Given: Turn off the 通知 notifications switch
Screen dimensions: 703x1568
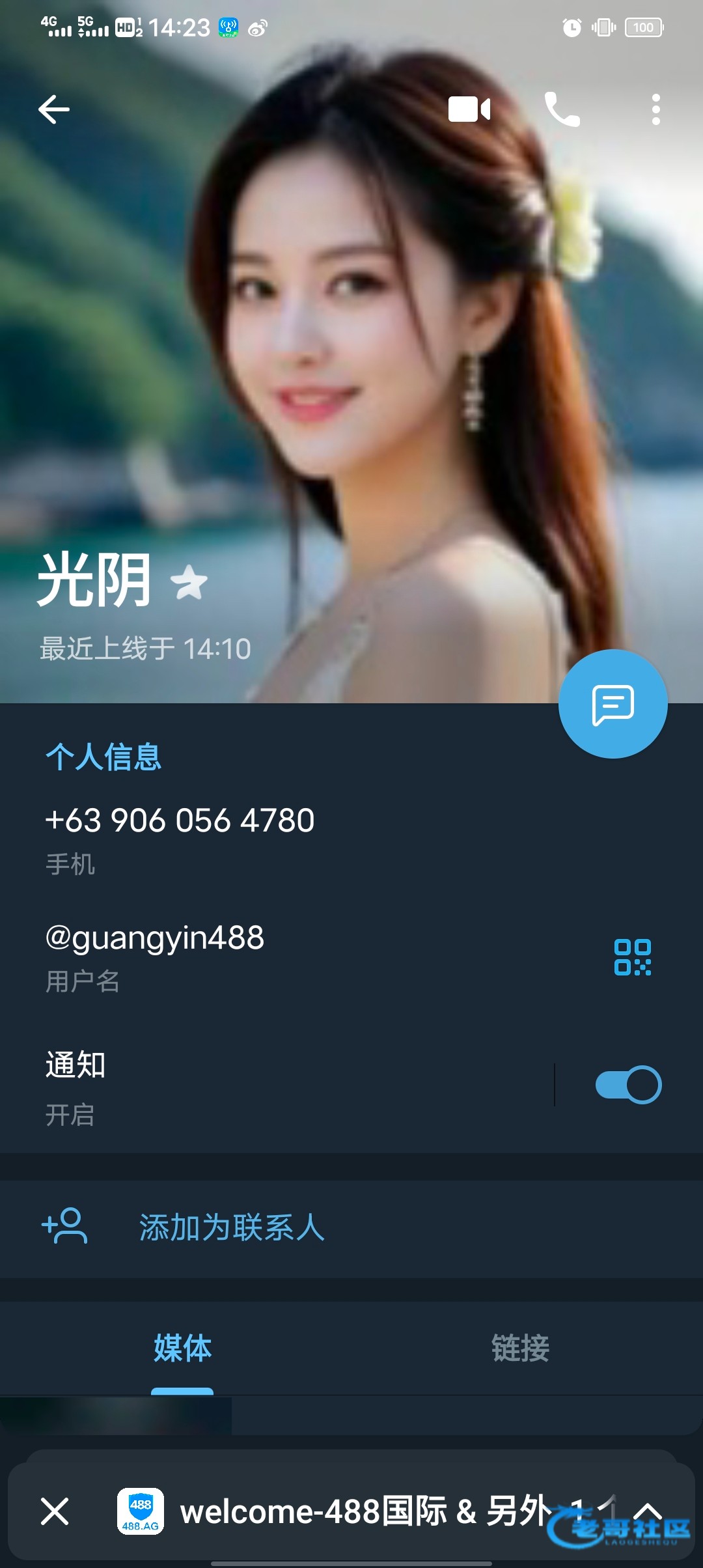Looking at the screenshot, I should (628, 1085).
